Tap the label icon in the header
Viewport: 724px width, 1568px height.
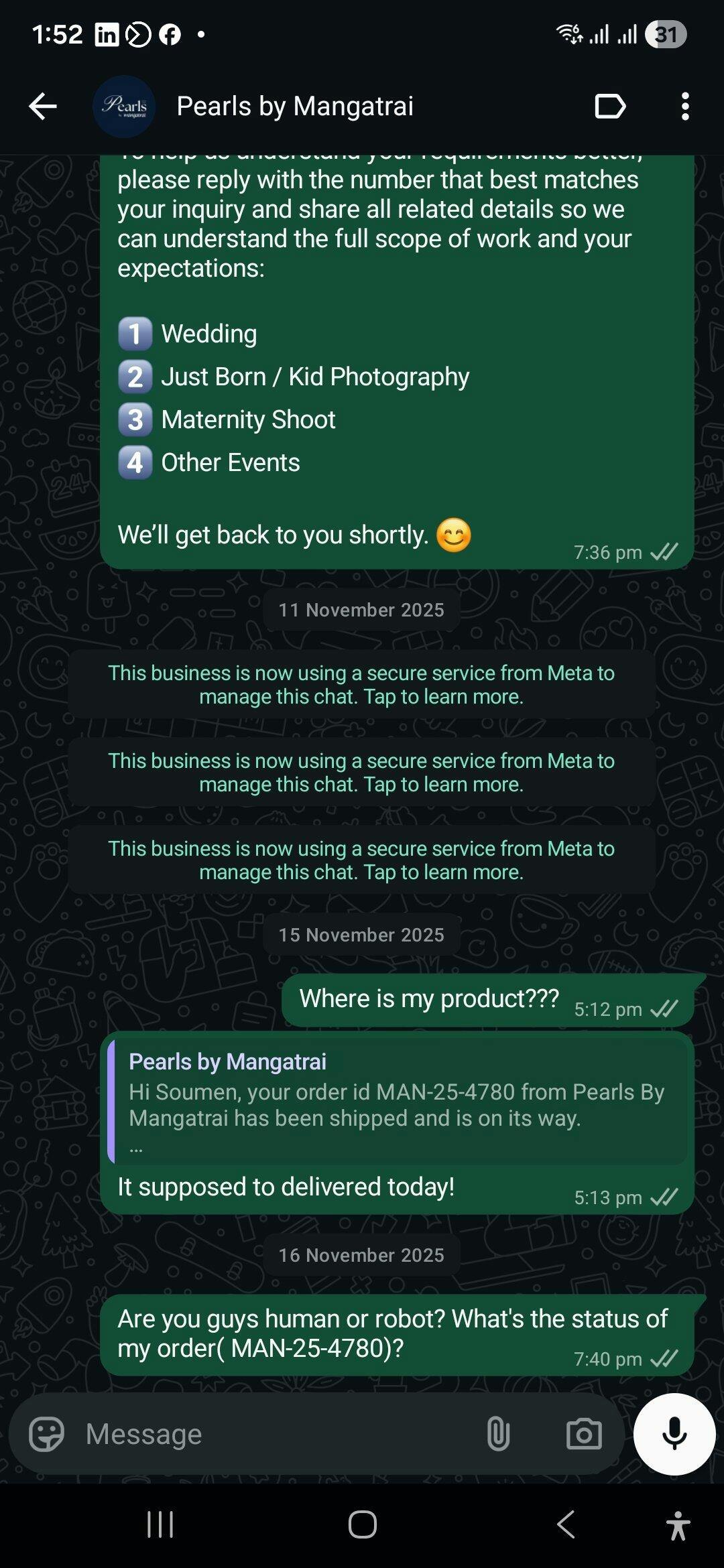[x=610, y=106]
